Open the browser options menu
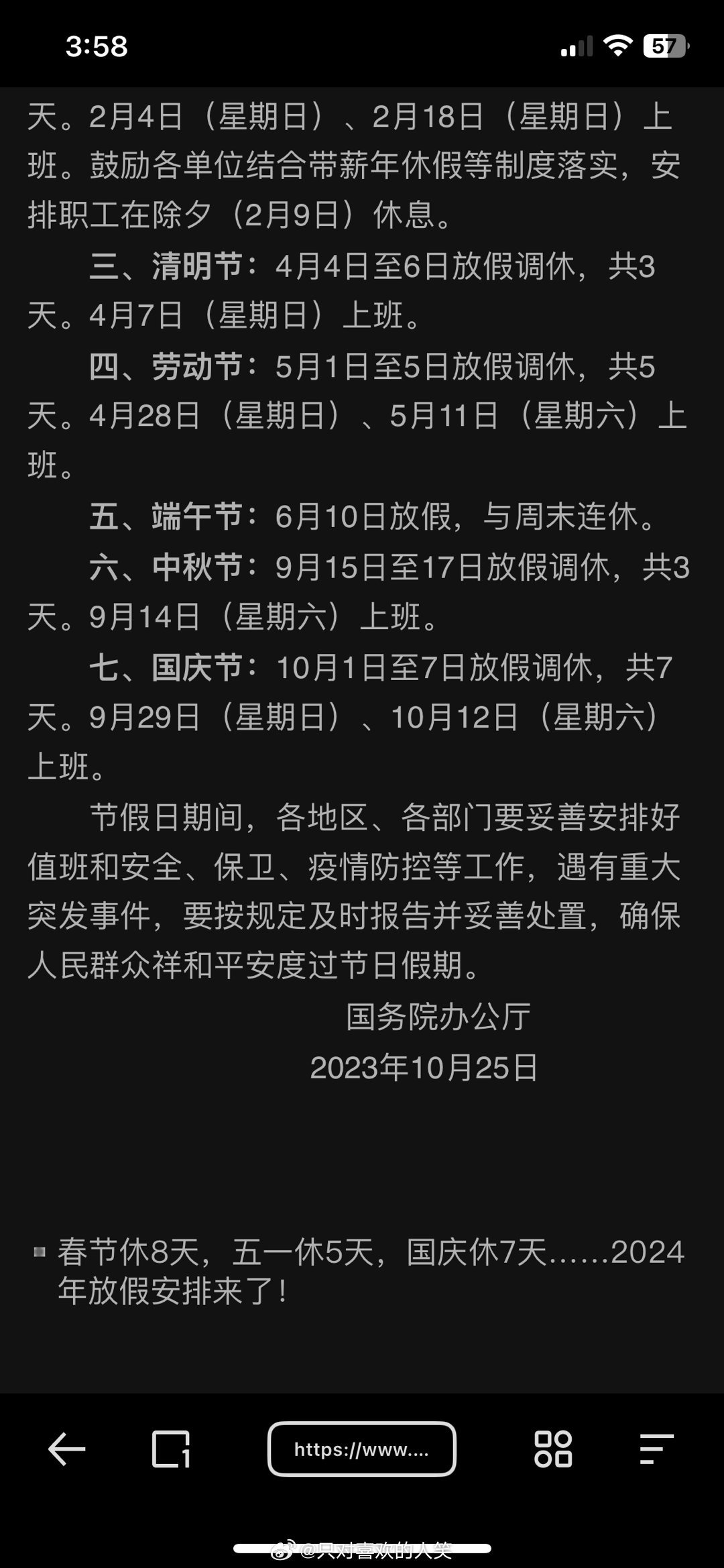Screen dimensions: 724x1568 [656, 1449]
